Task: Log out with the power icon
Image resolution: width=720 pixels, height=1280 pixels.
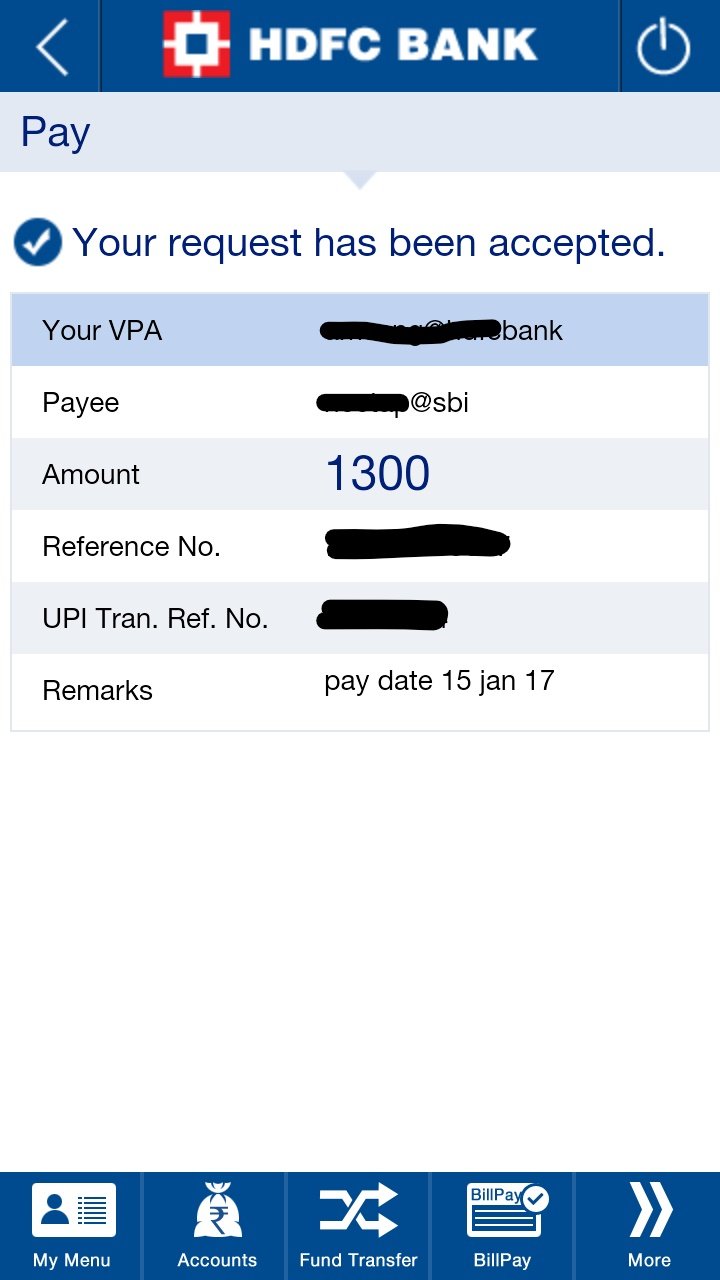Action: coord(663,47)
